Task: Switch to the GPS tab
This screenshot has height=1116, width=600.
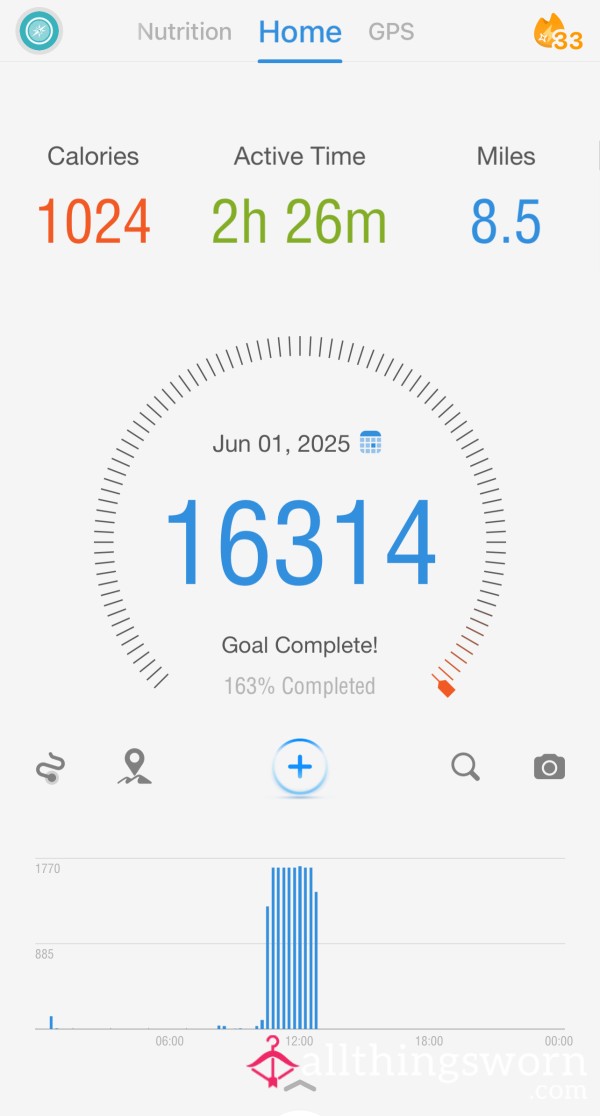Action: pos(391,31)
